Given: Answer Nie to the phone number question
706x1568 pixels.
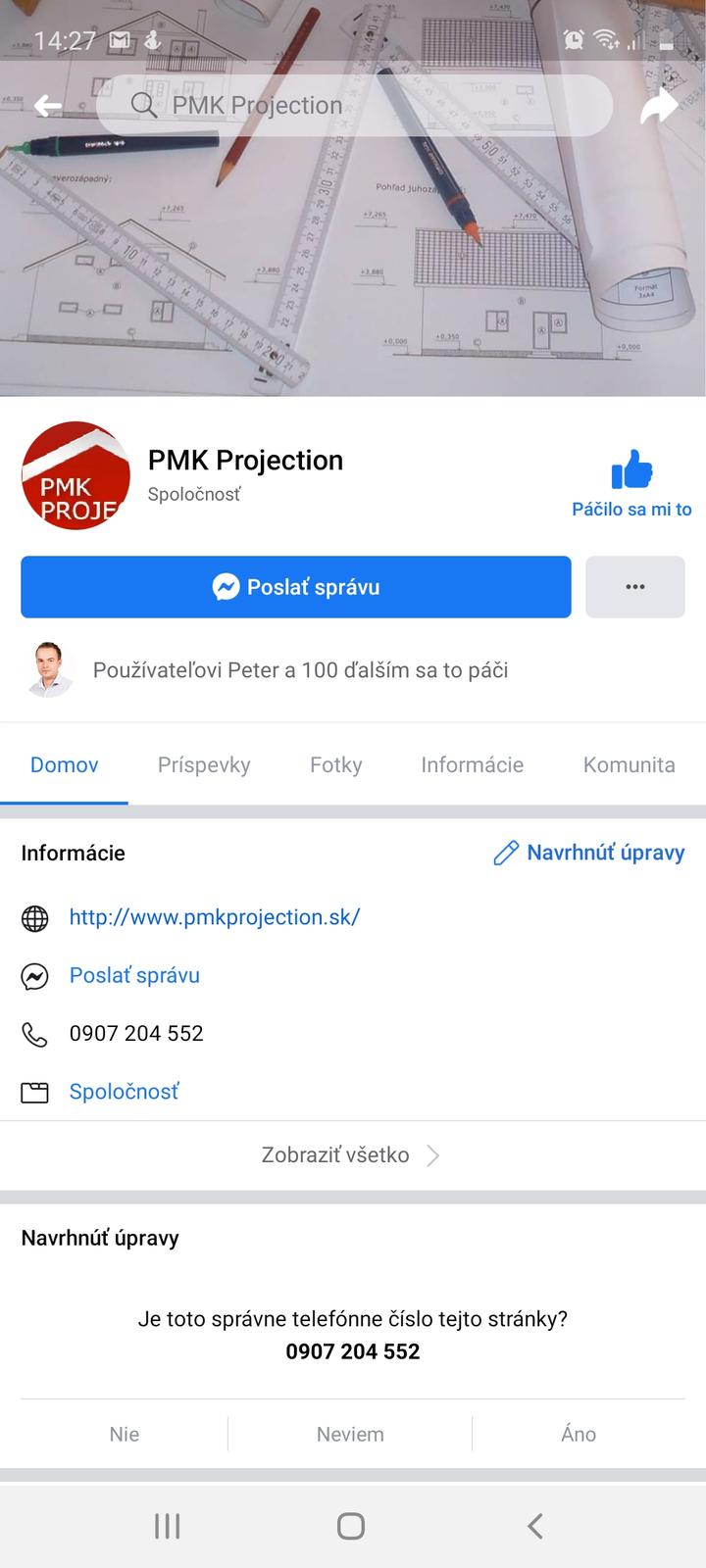Looking at the screenshot, I should click(x=124, y=1434).
